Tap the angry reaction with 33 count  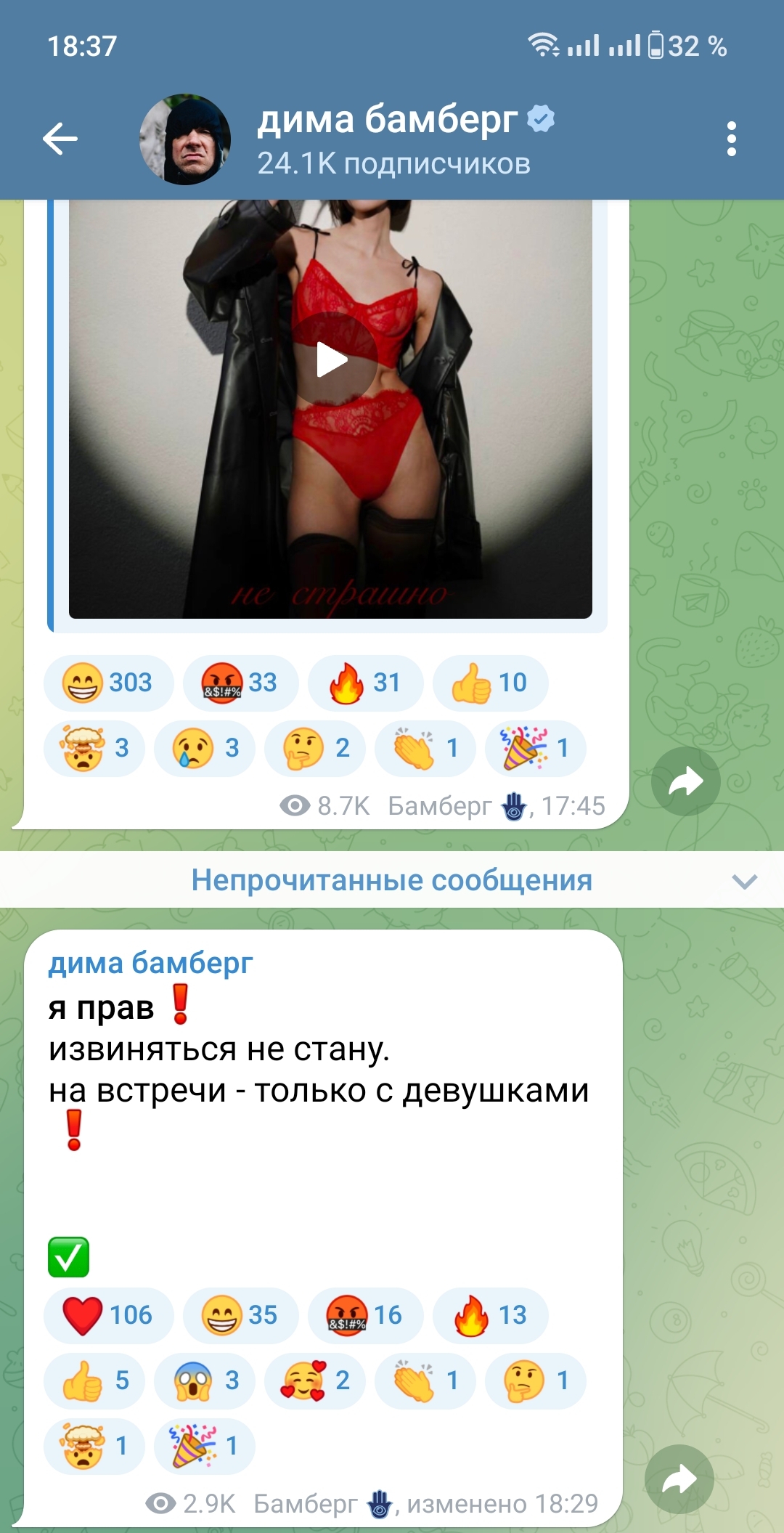241,683
